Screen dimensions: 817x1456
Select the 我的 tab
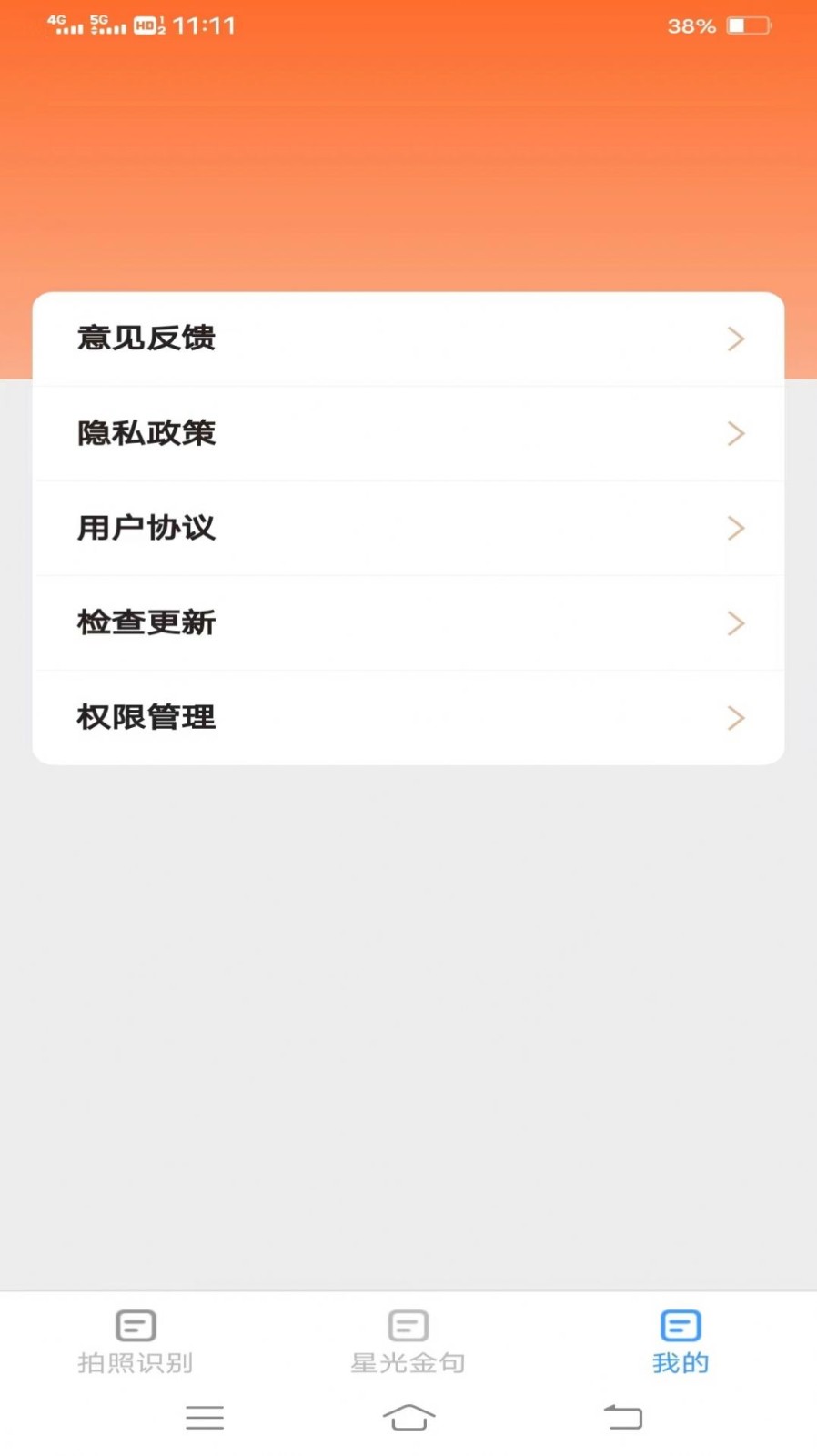click(681, 1342)
